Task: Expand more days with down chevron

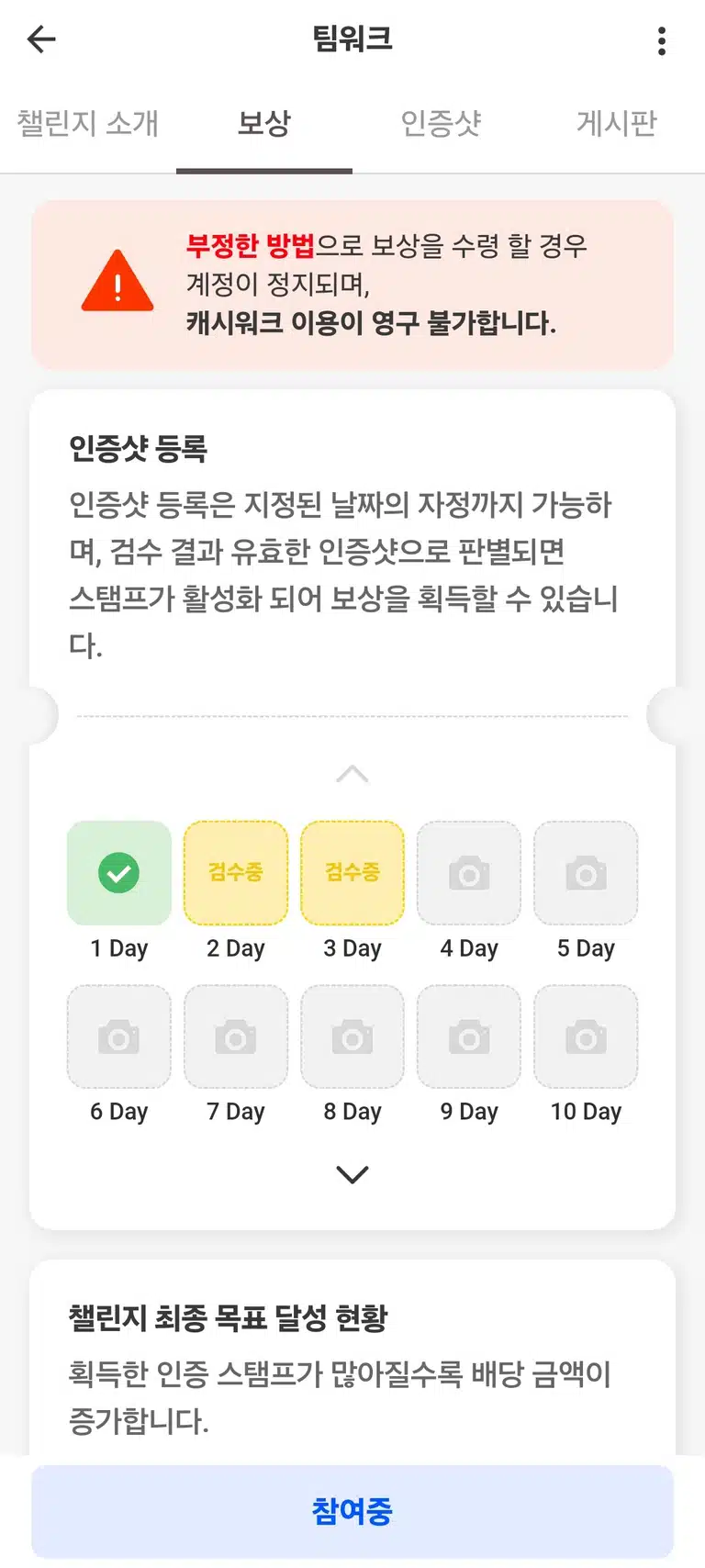Action: coord(352,1174)
